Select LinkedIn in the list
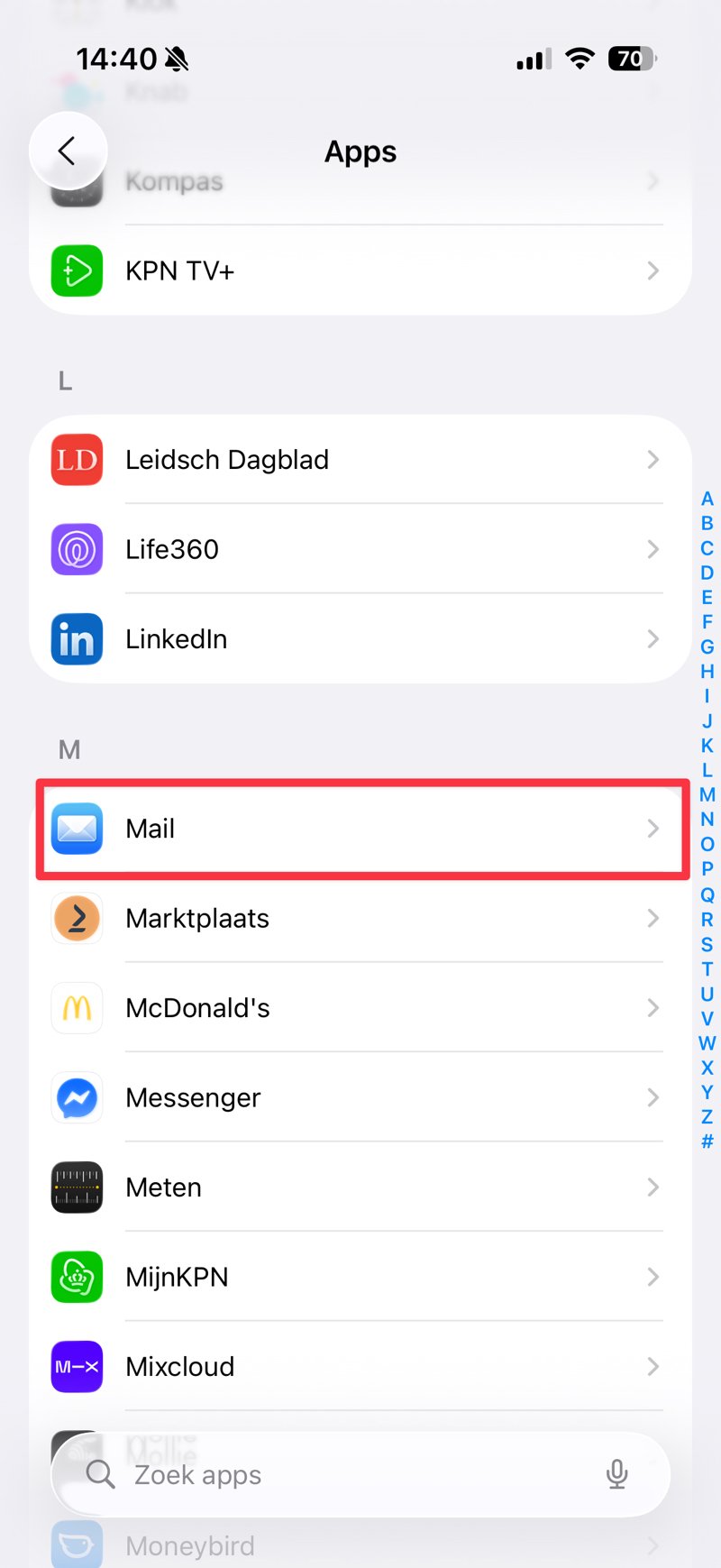Viewport: 721px width, 1568px height. tap(360, 639)
